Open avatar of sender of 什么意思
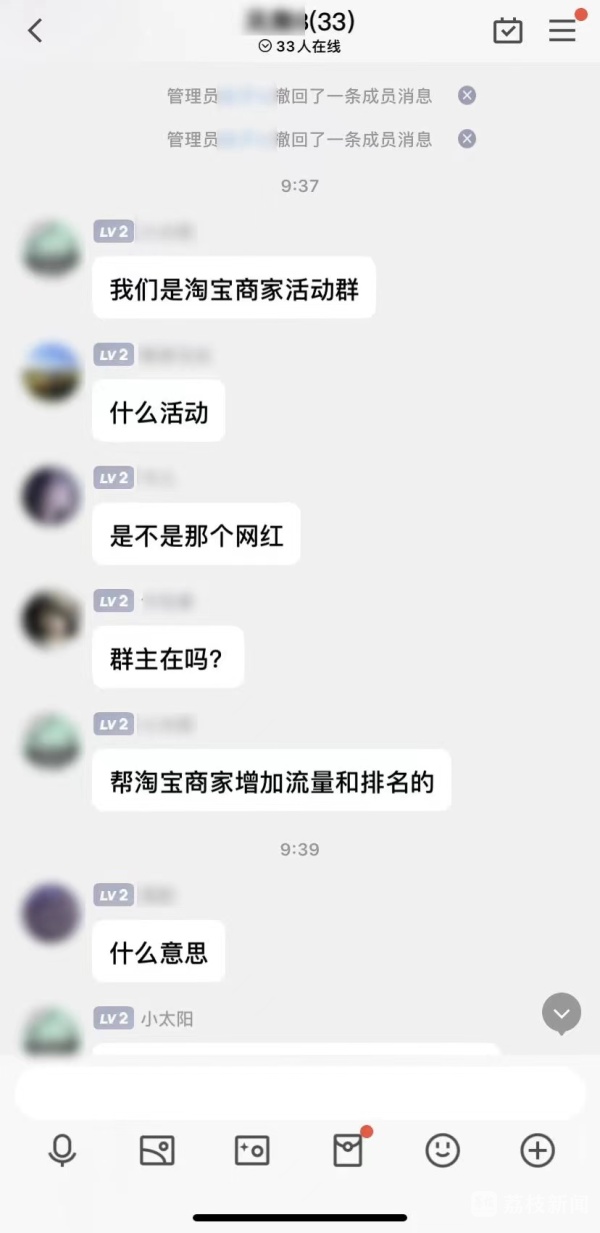This screenshot has width=600, height=1233. 51,912
